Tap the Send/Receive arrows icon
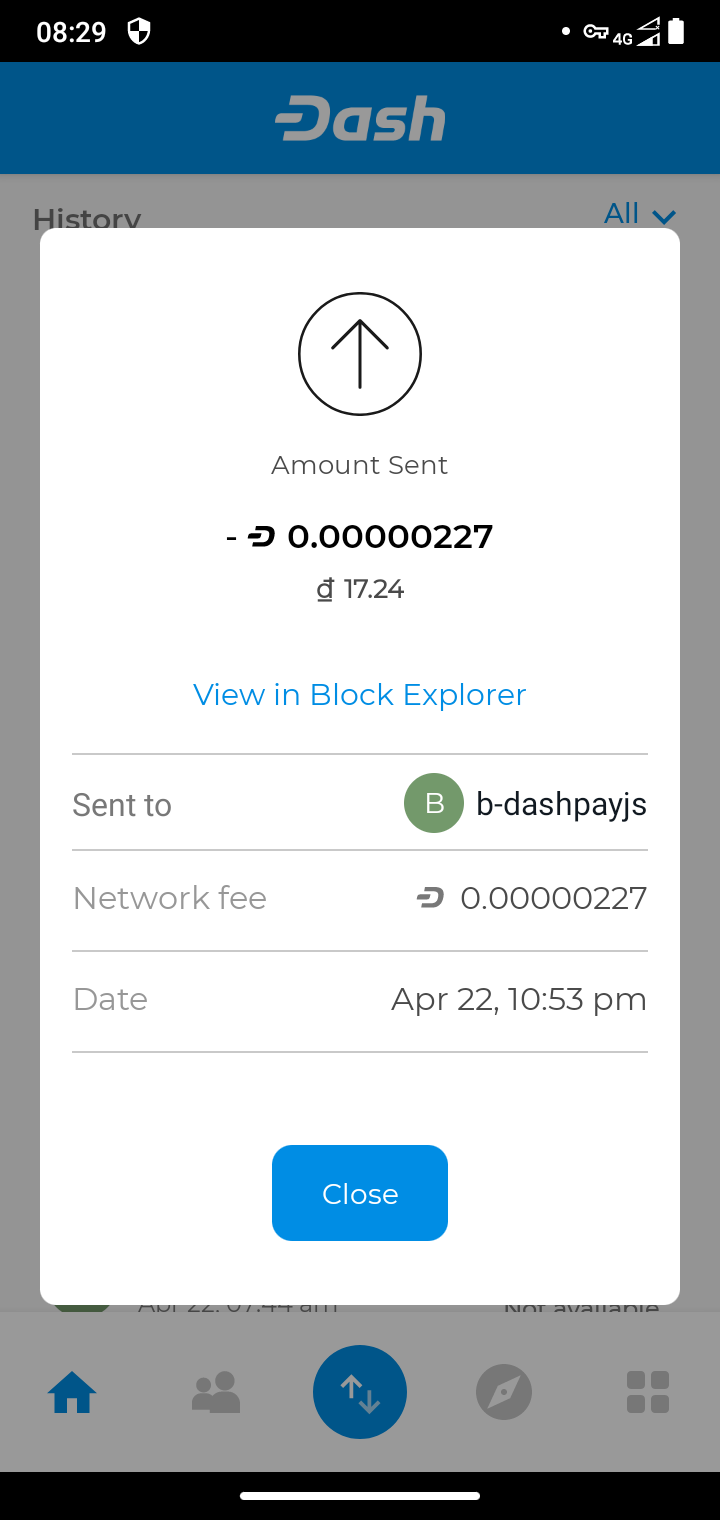 click(359, 1391)
